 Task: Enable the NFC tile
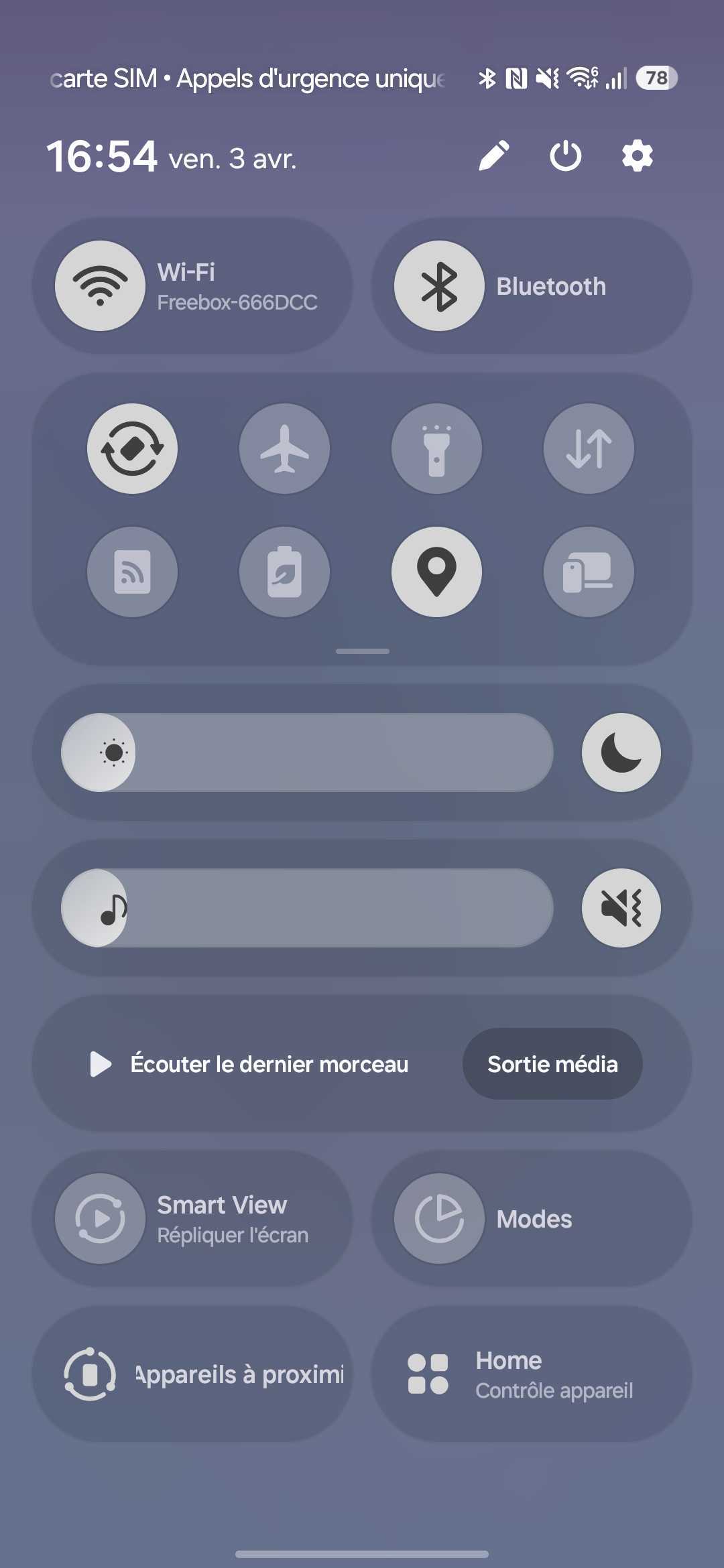point(132,572)
